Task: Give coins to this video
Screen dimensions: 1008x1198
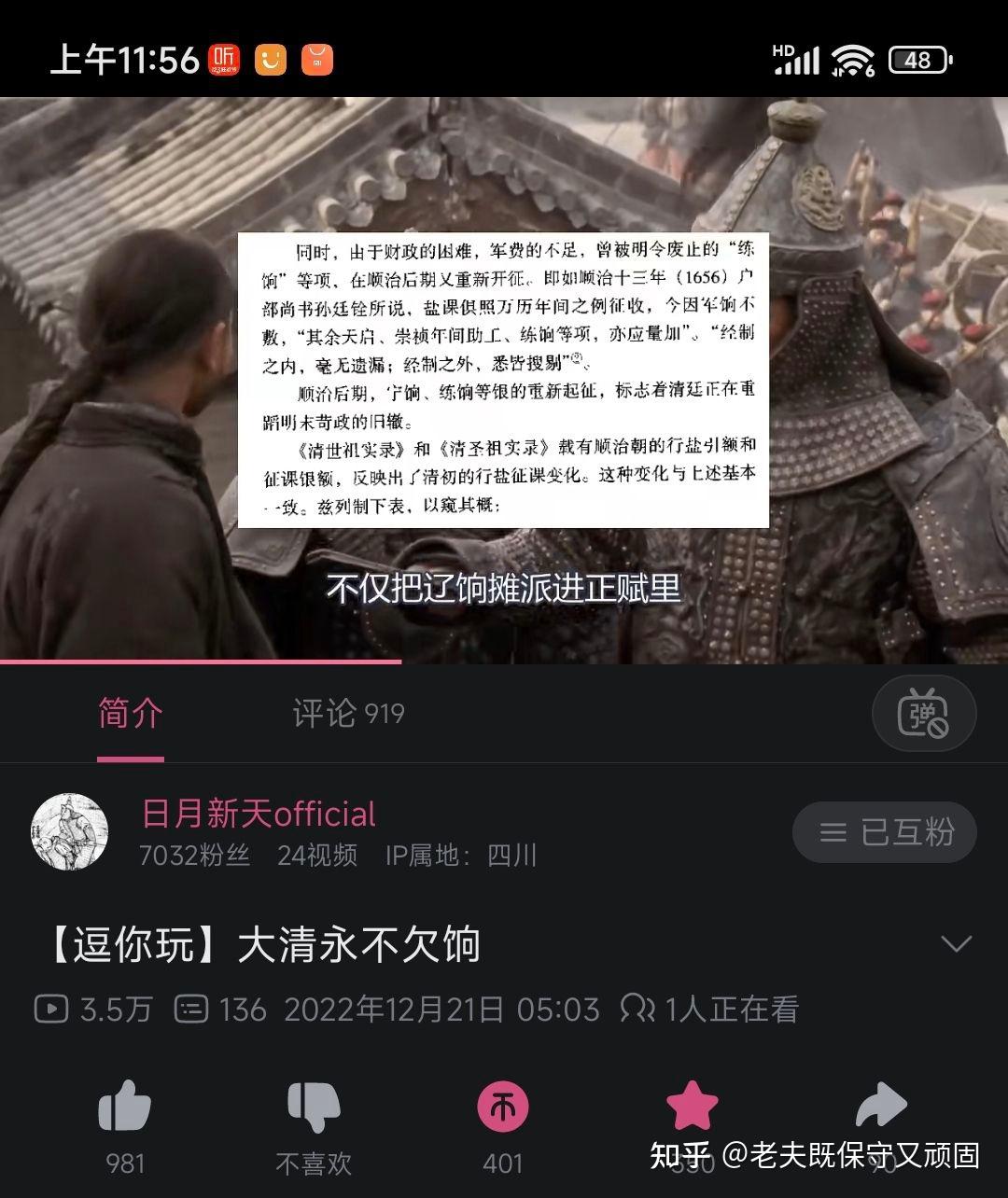Action: (503, 1107)
